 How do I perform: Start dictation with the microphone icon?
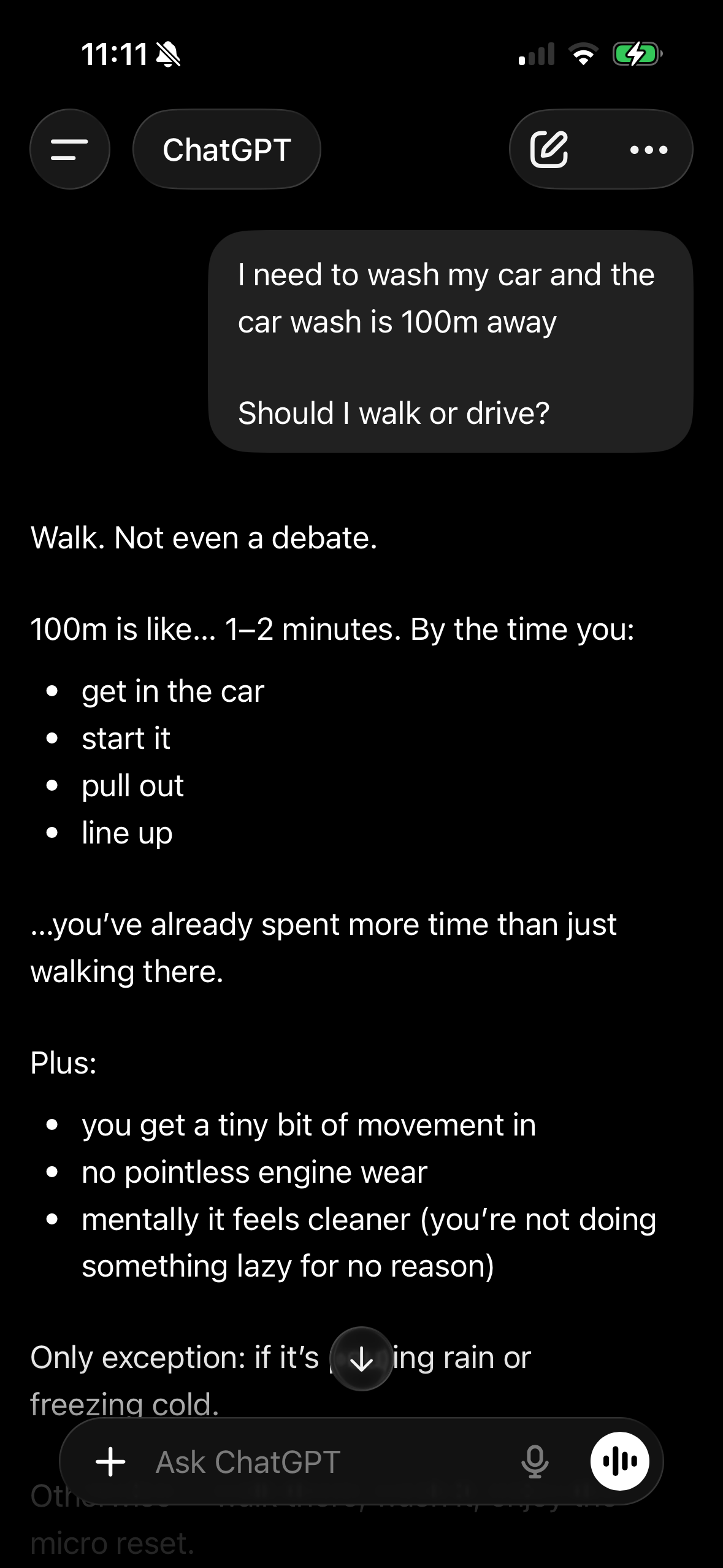535,1461
